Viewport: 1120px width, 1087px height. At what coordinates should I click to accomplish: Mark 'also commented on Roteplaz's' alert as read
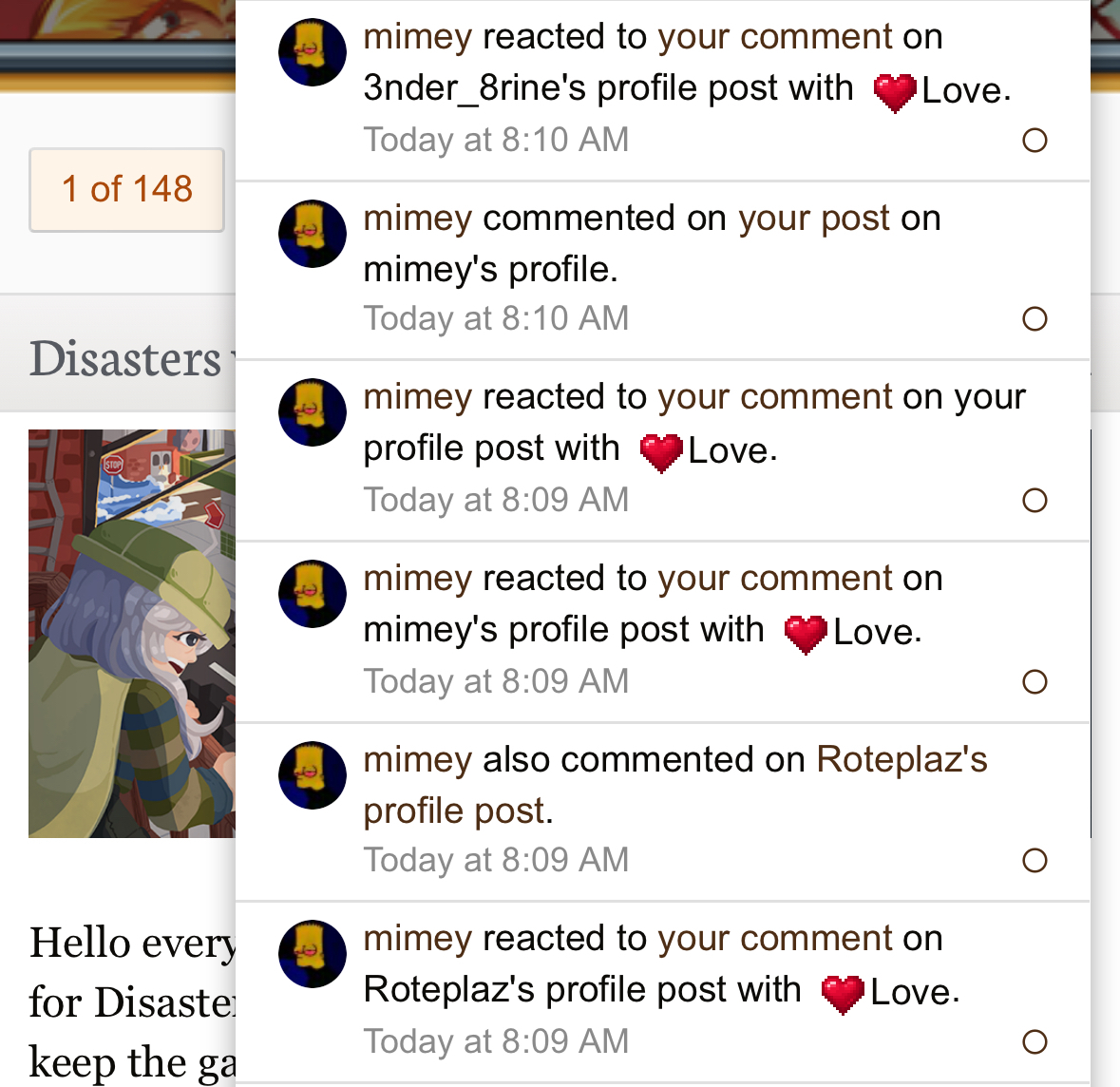pos(1035,861)
